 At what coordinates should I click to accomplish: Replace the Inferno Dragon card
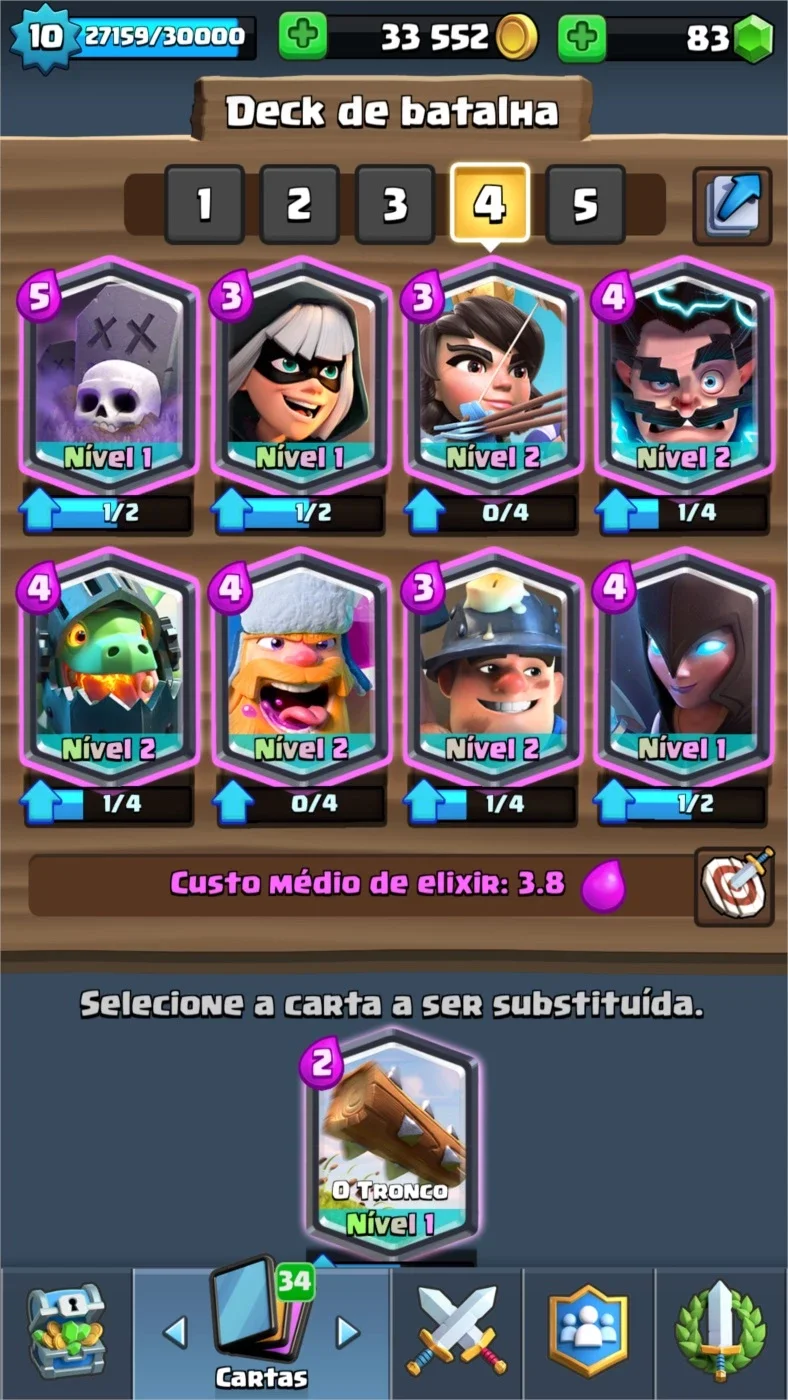[108, 667]
